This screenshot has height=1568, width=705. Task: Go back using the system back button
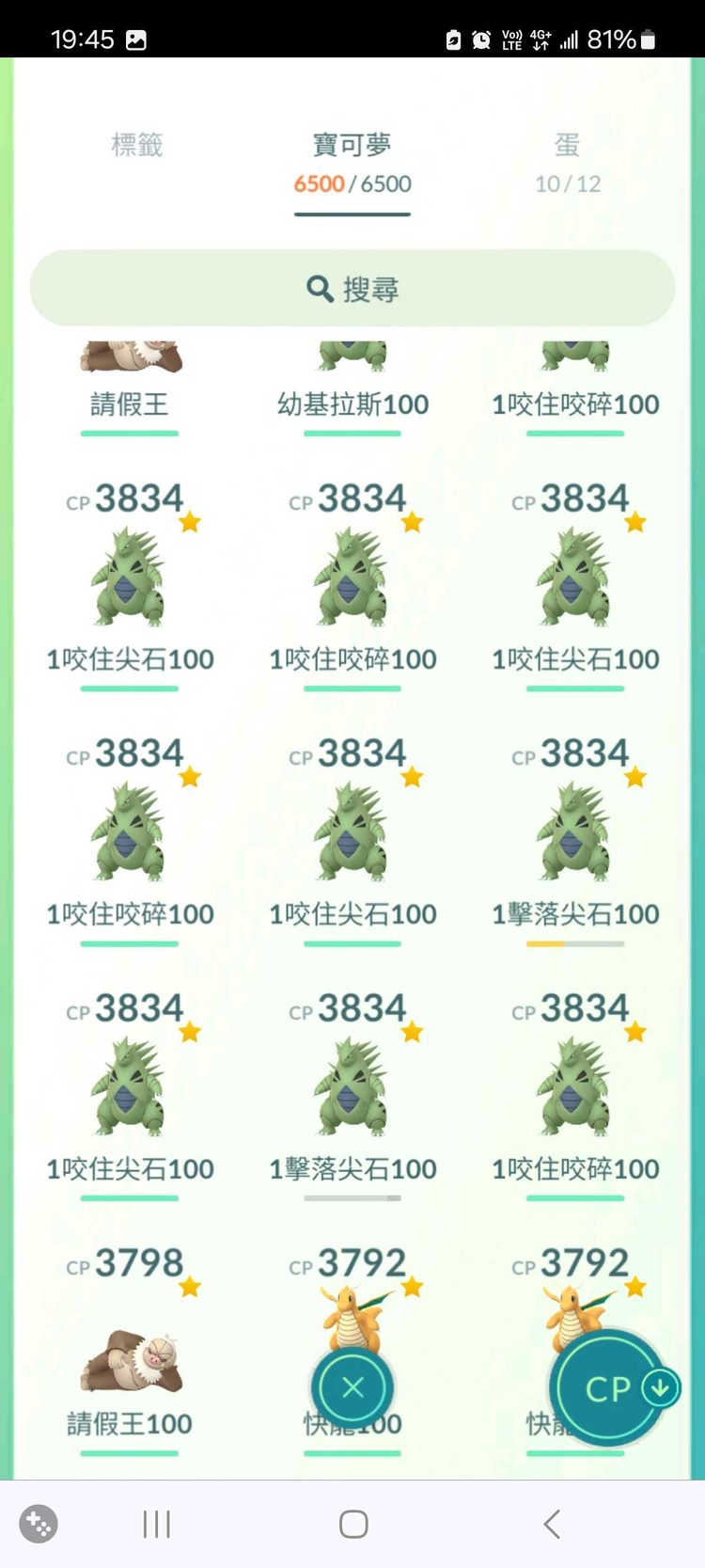[x=552, y=1524]
